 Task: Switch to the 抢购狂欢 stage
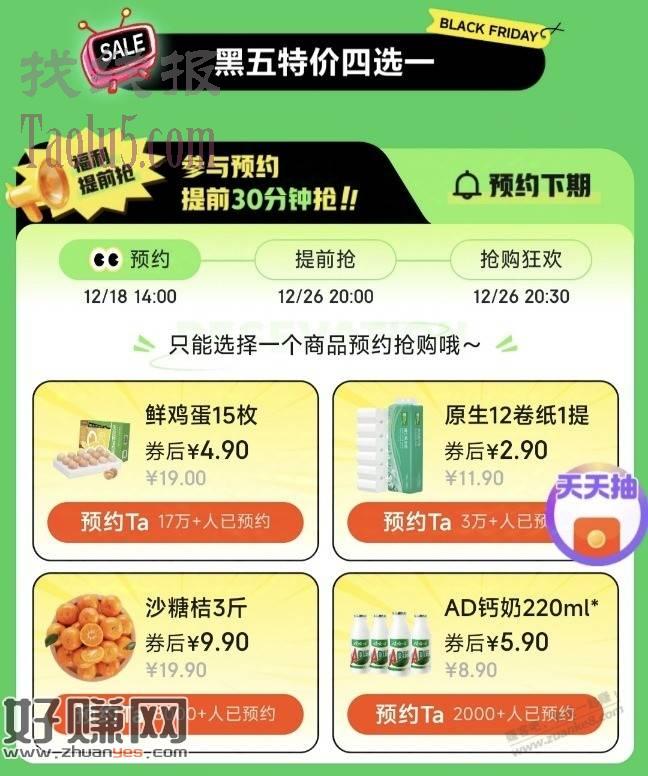(520, 260)
